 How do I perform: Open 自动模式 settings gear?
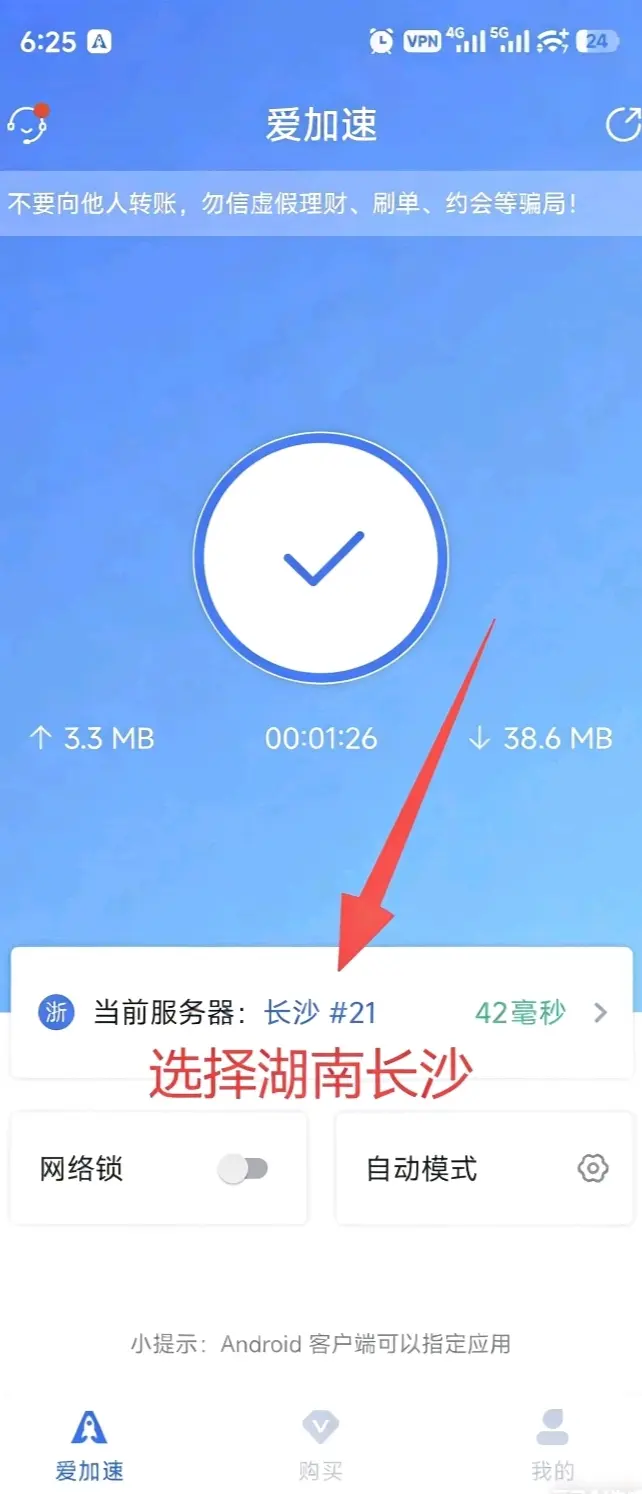click(593, 1168)
